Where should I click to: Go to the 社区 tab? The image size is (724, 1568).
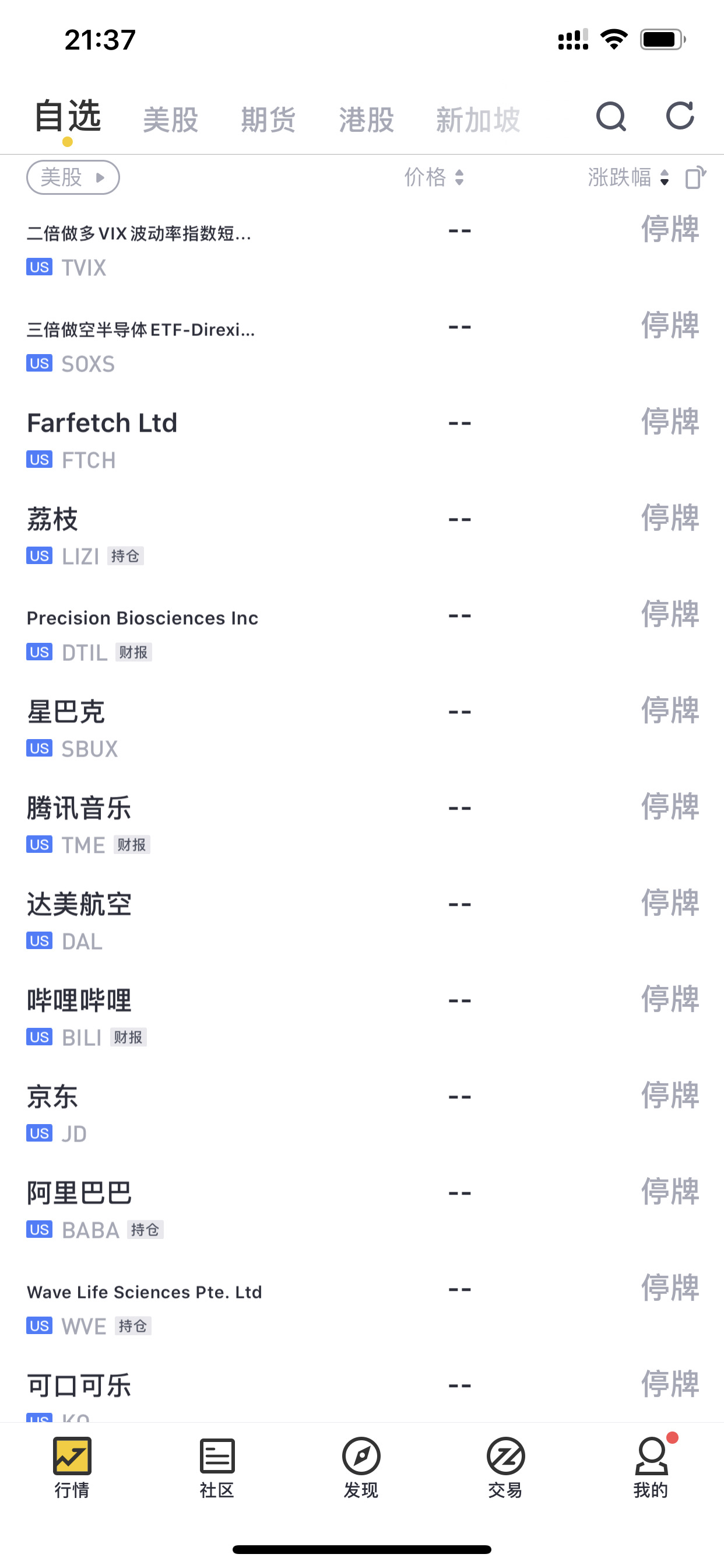coord(217,1469)
